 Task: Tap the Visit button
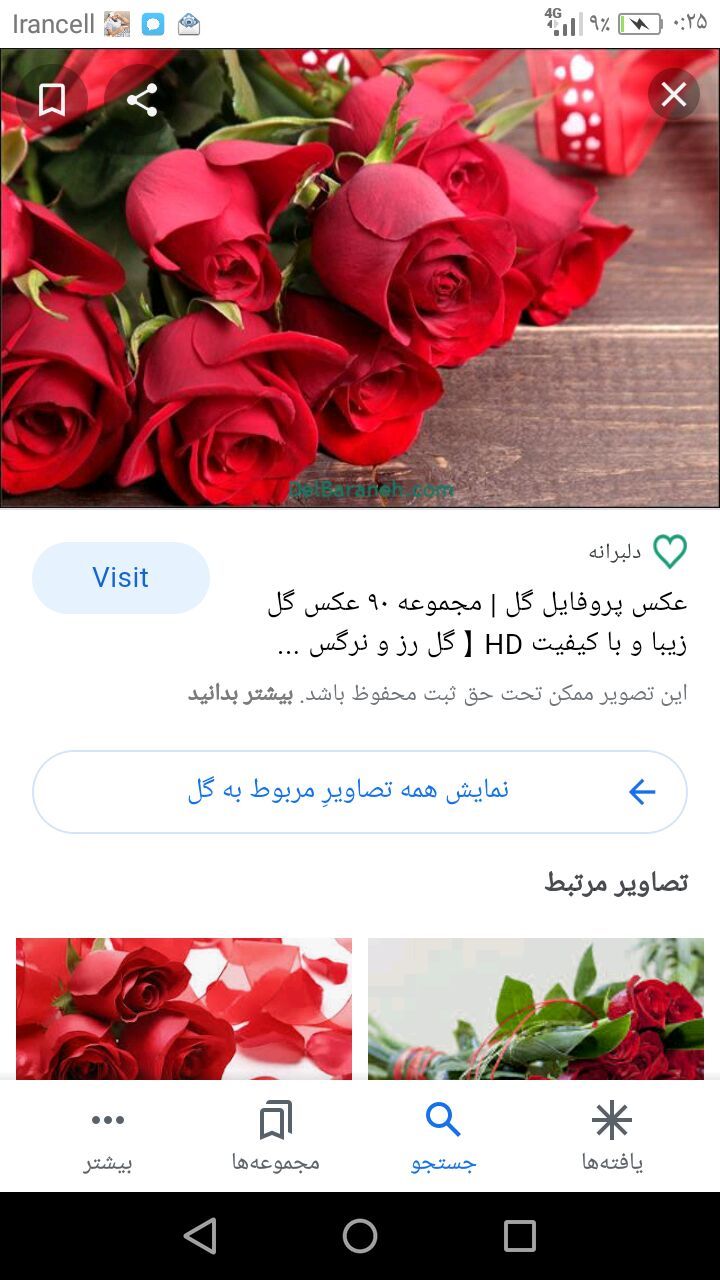(121, 577)
